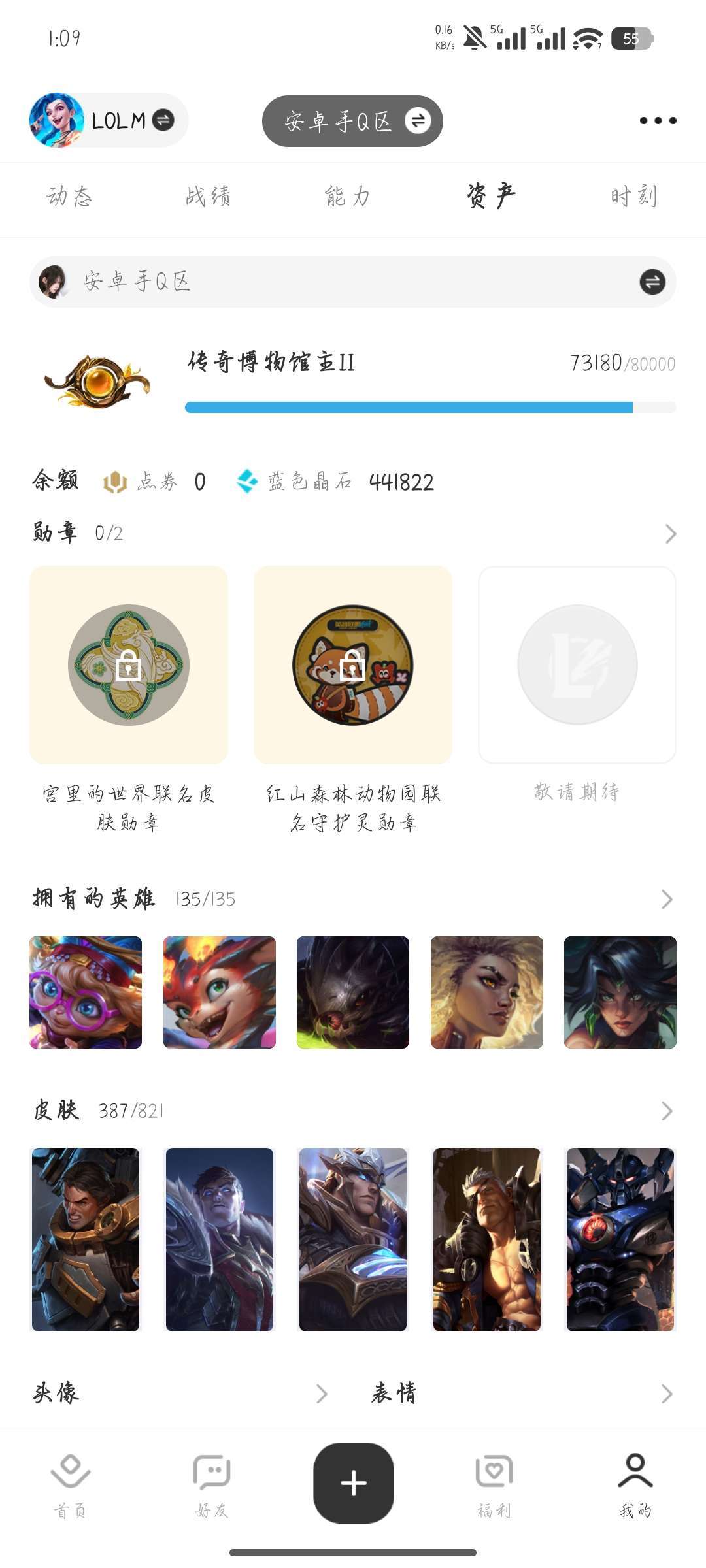Switch to the 战绩 tab

coord(208,196)
